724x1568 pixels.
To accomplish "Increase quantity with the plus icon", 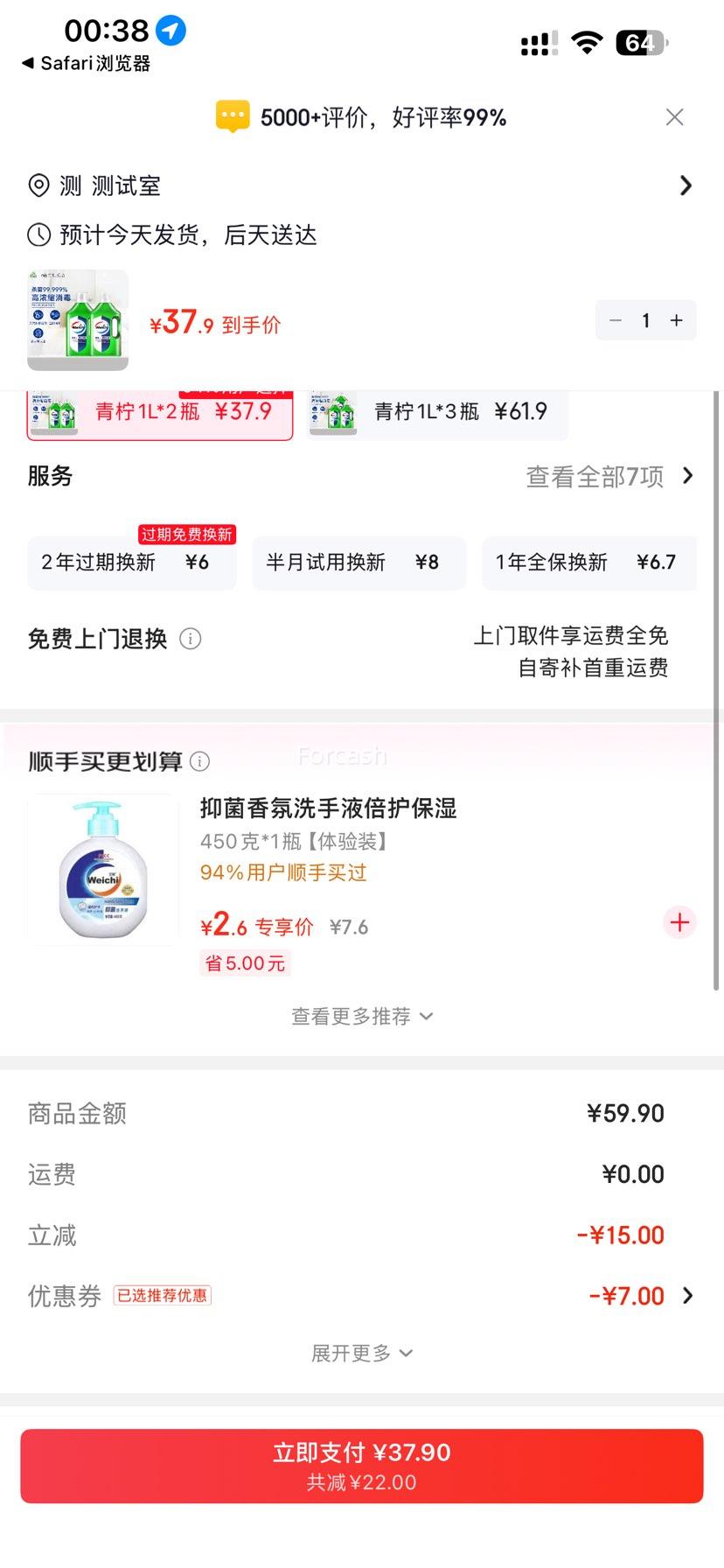I will (676, 320).
